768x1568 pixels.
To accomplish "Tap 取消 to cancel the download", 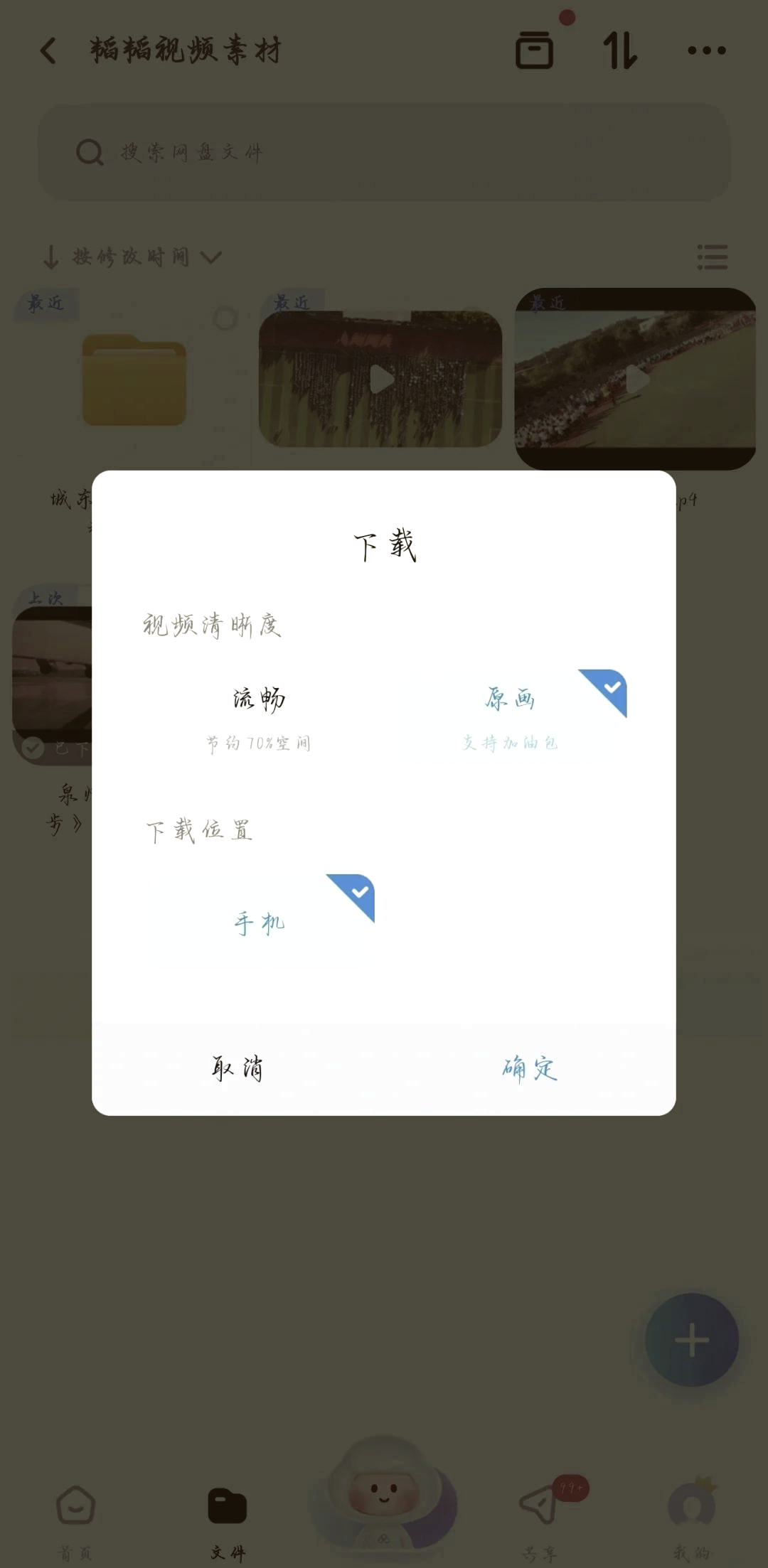I will point(238,1068).
